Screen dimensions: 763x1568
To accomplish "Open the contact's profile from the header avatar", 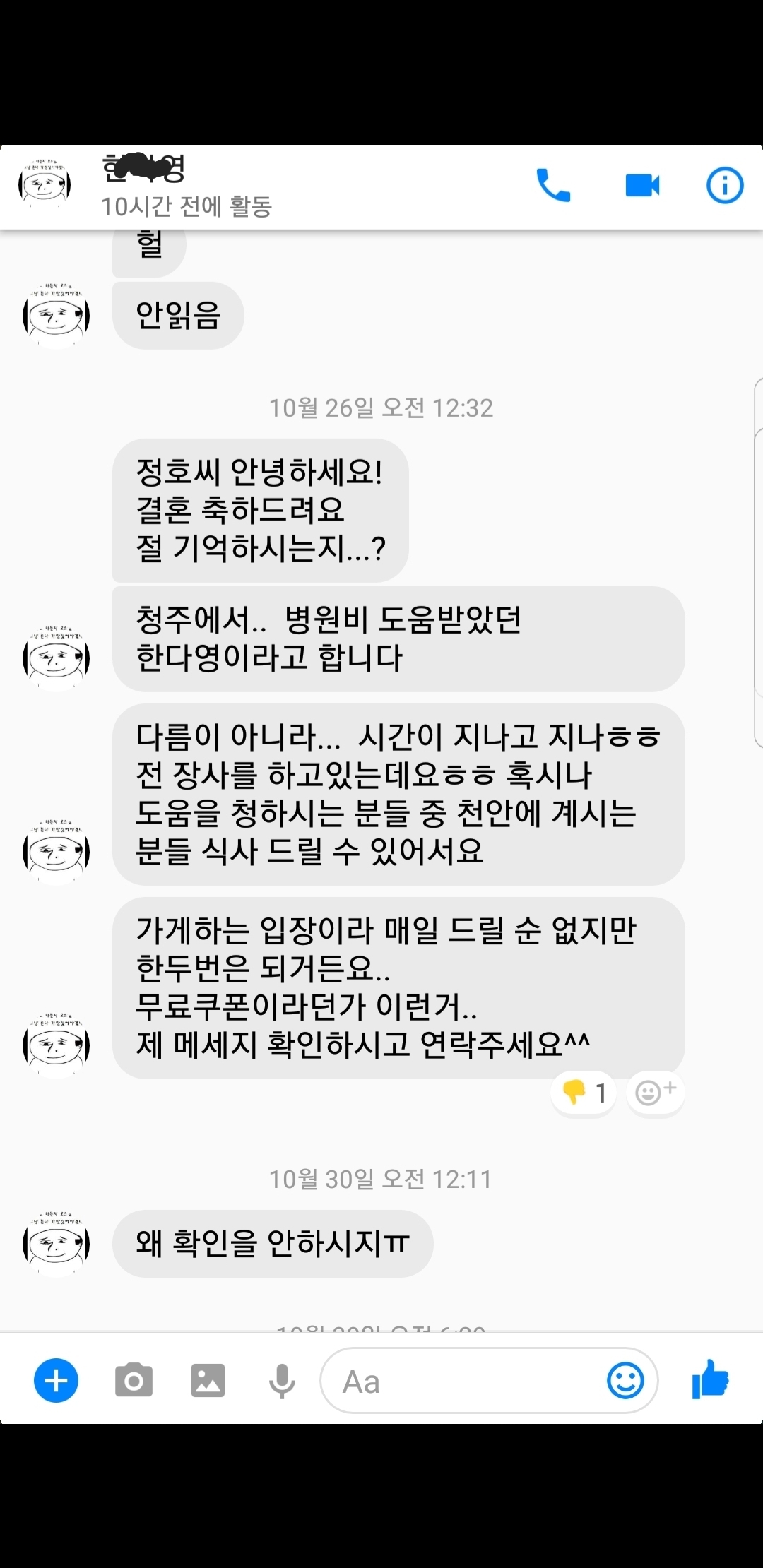I will click(45, 186).
